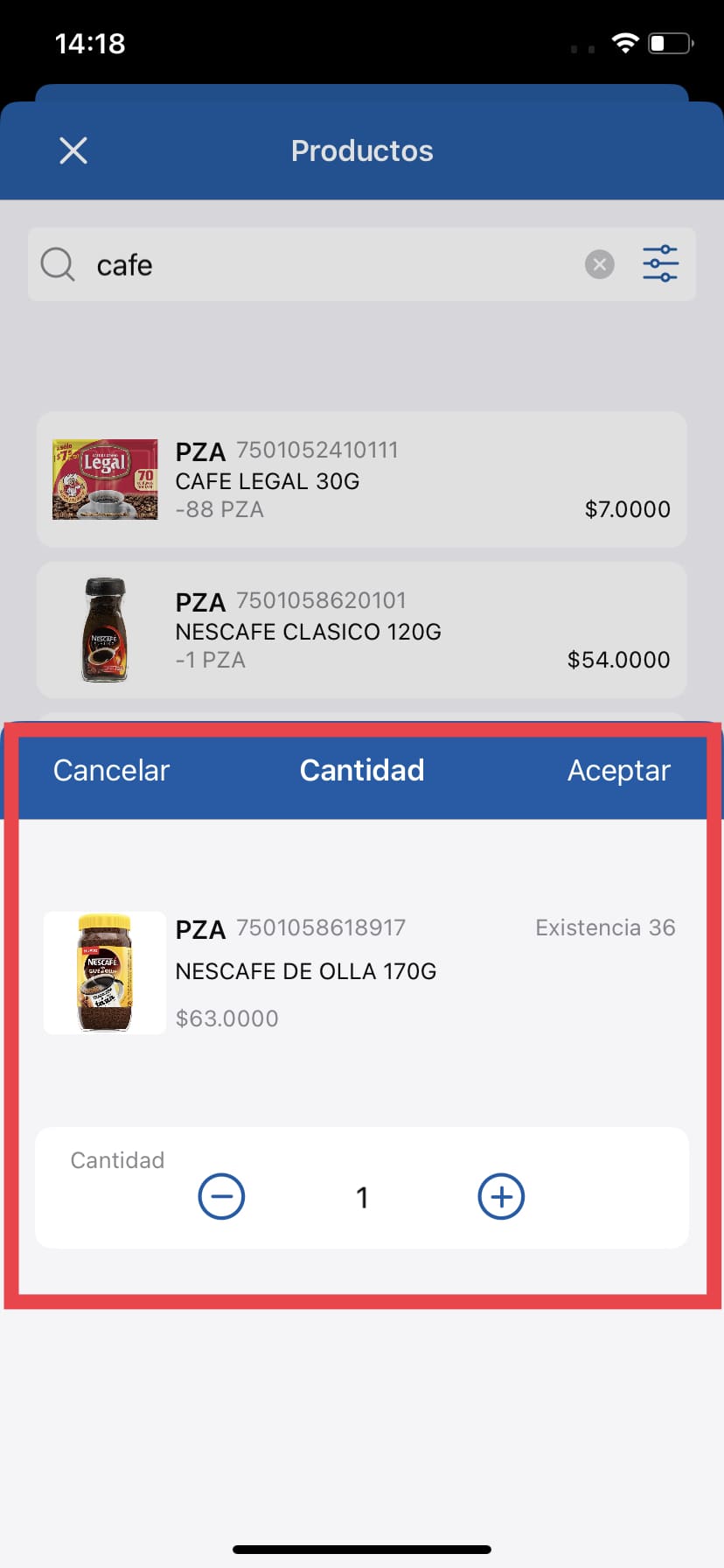The image size is (724, 1568).
Task: Clear the search text using the x icon
Action: [x=599, y=264]
